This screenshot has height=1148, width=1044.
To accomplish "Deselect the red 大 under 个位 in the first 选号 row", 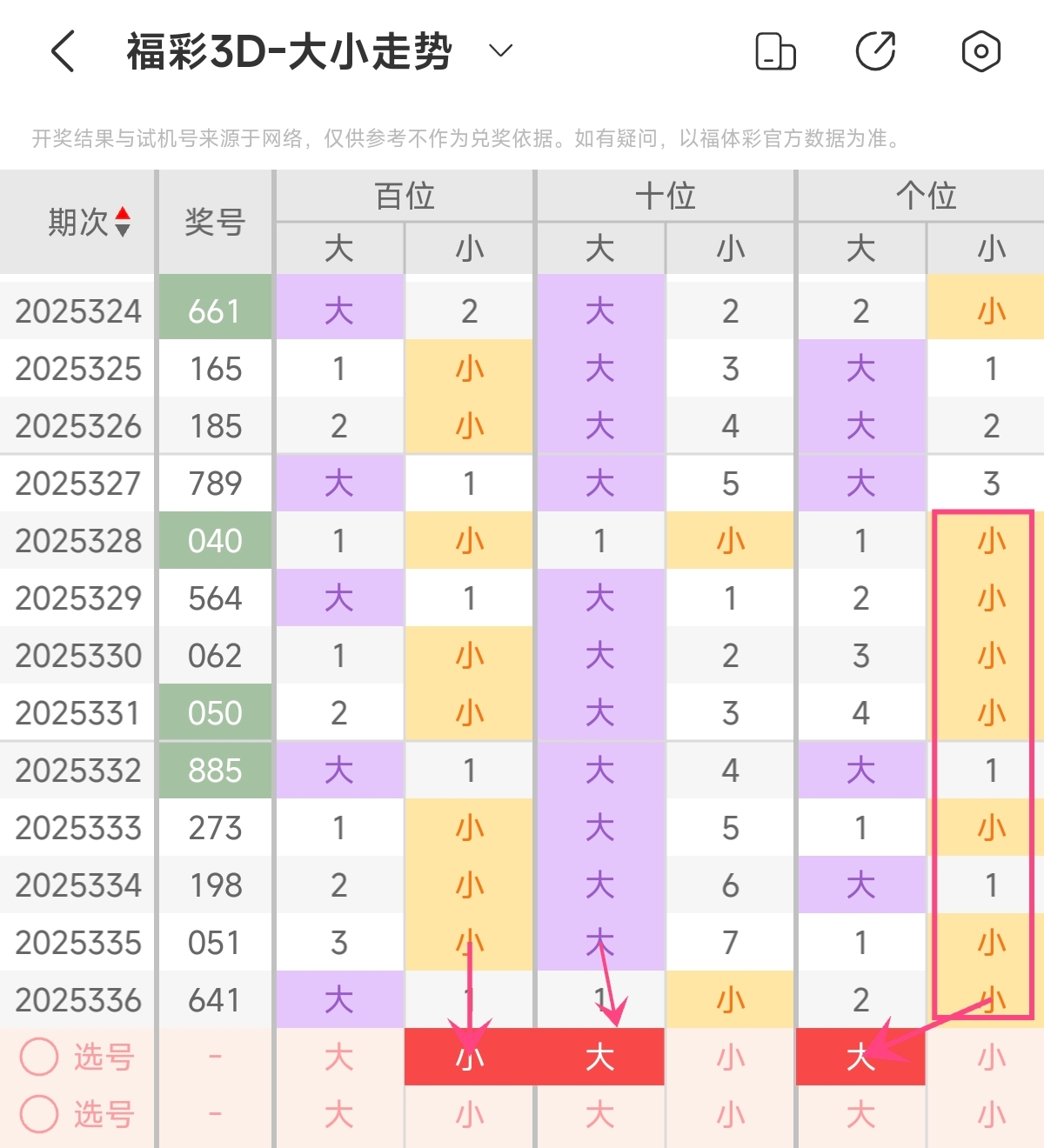I will click(860, 1058).
